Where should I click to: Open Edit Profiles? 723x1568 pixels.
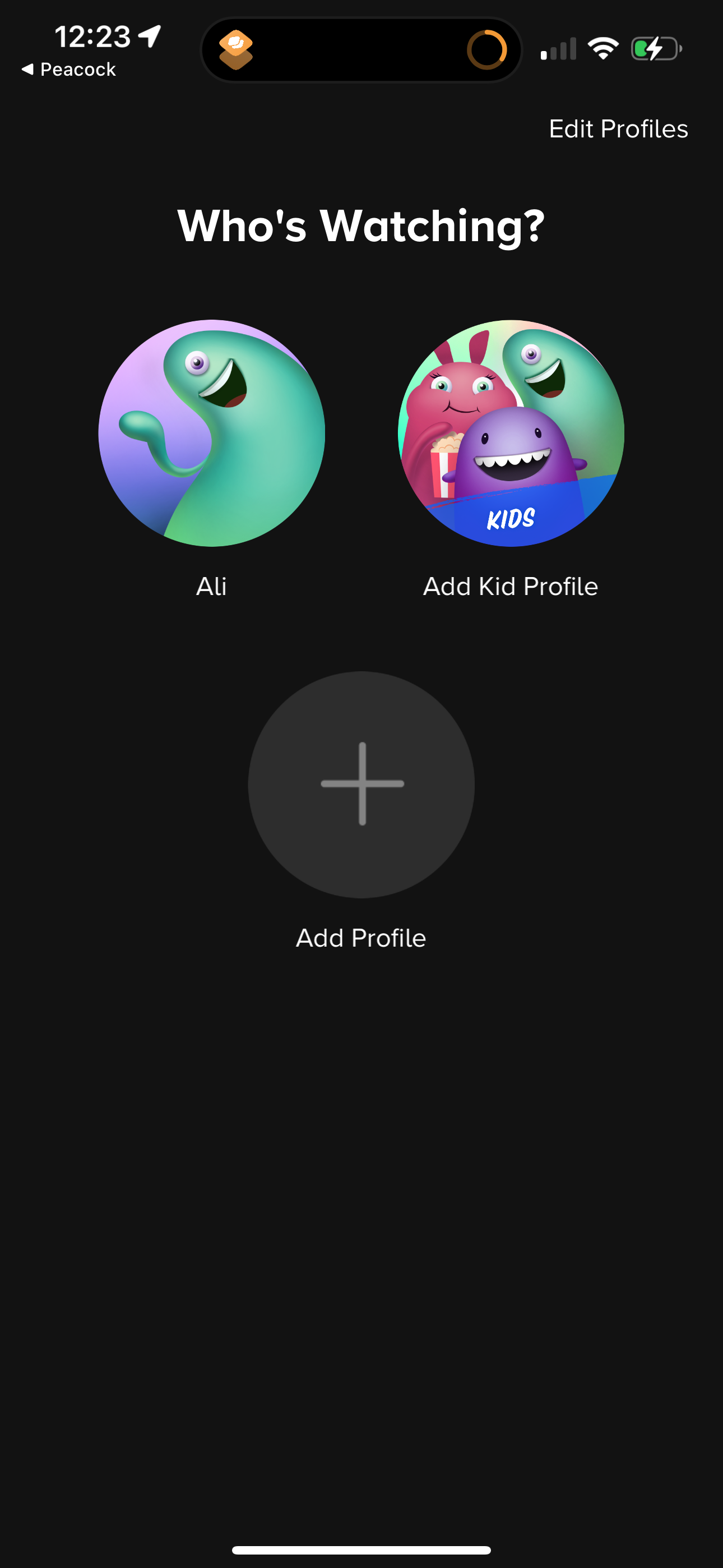[618, 128]
